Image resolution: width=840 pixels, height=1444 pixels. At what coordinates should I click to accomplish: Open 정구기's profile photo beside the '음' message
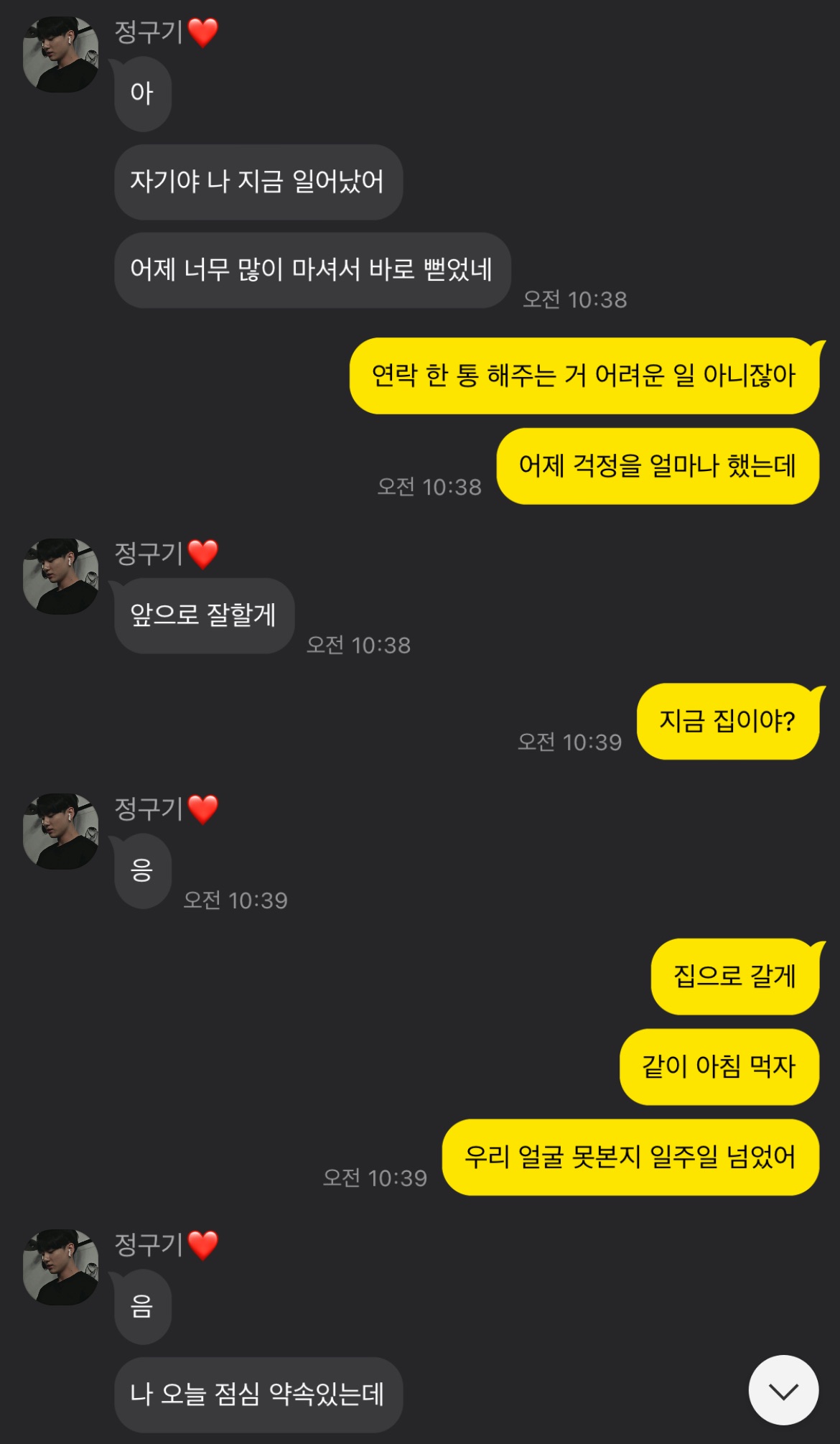pyautogui.click(x=60, y=1267)
